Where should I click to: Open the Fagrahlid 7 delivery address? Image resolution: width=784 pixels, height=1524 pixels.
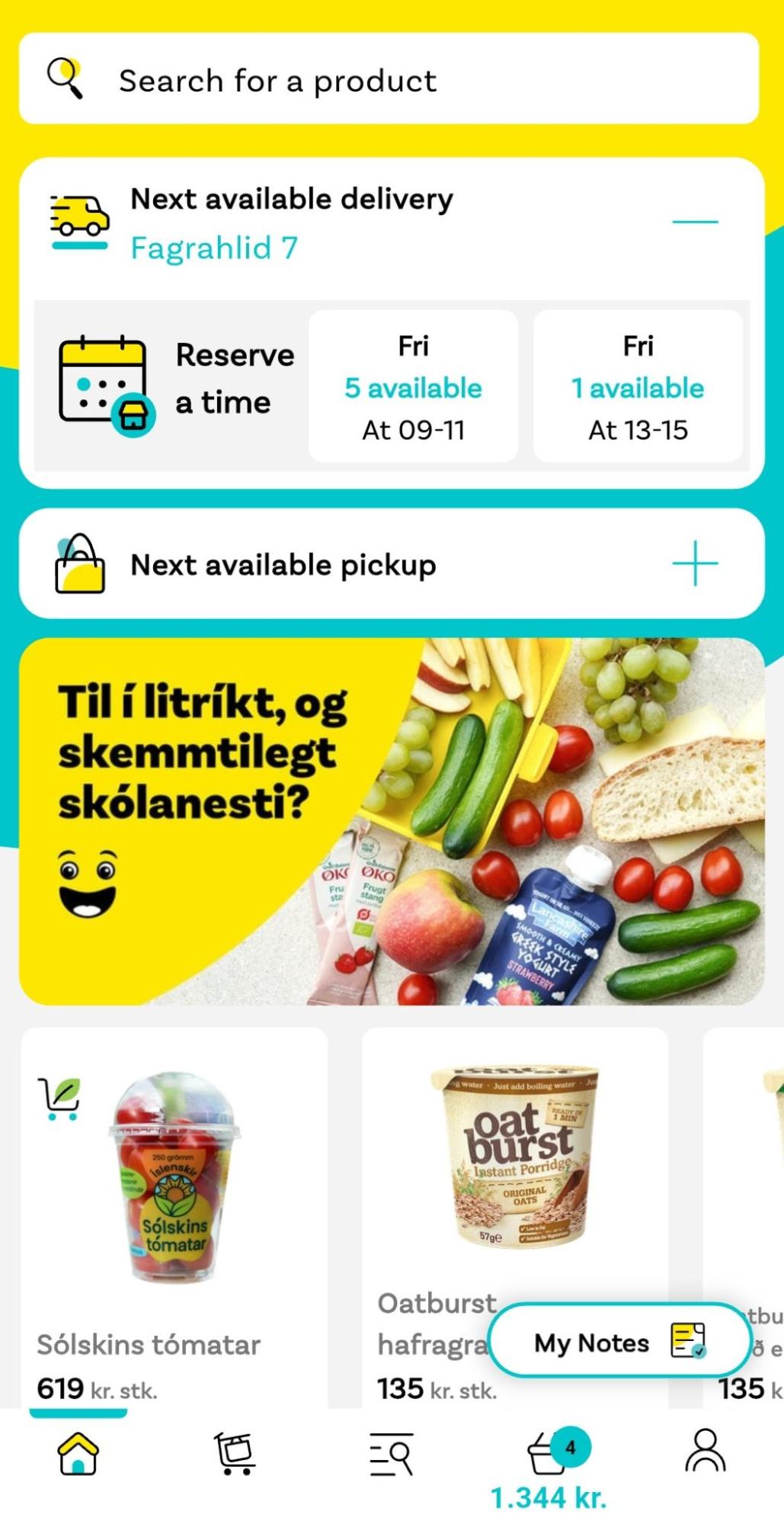214,248
